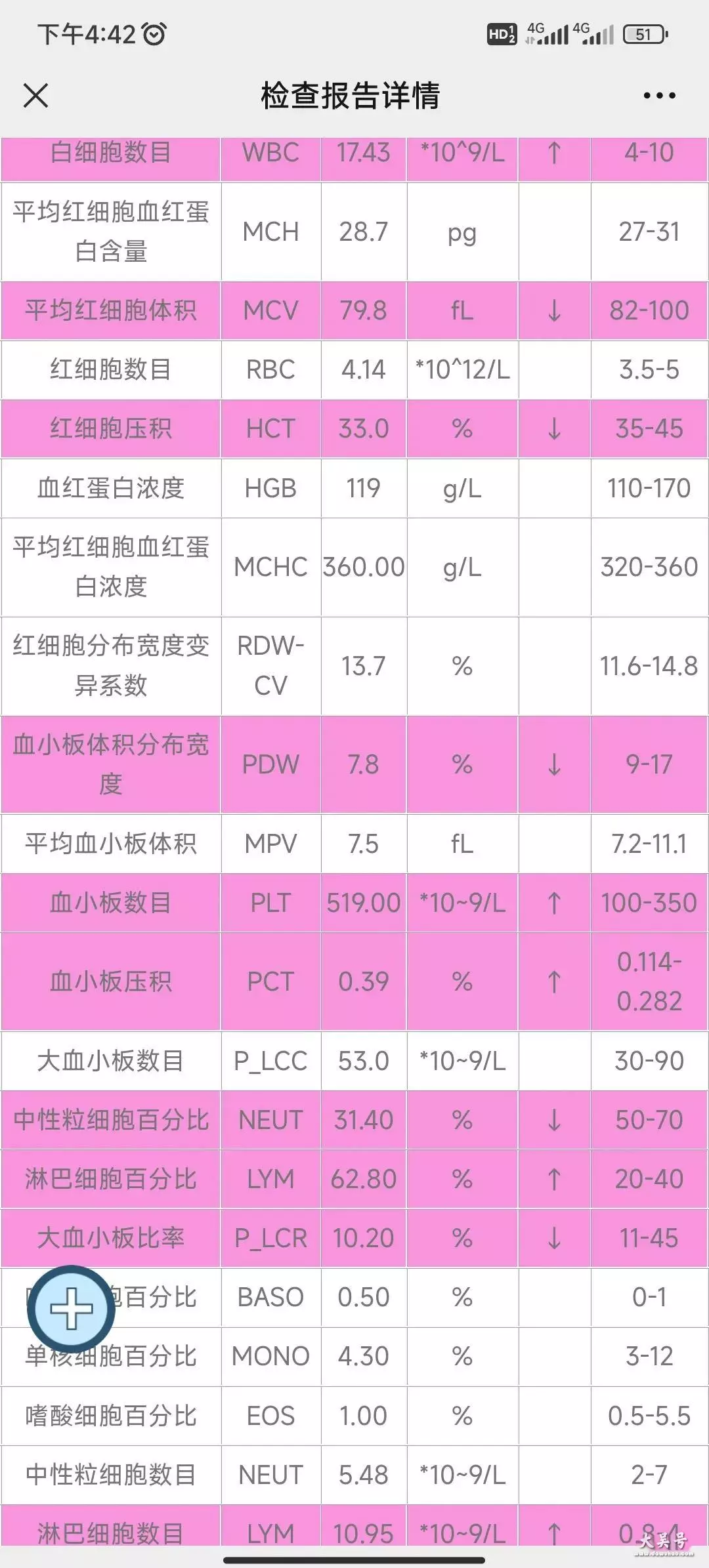Open the three-dot overflow menu
Screen dimensions: 709x1568
[x=659, y=96]
